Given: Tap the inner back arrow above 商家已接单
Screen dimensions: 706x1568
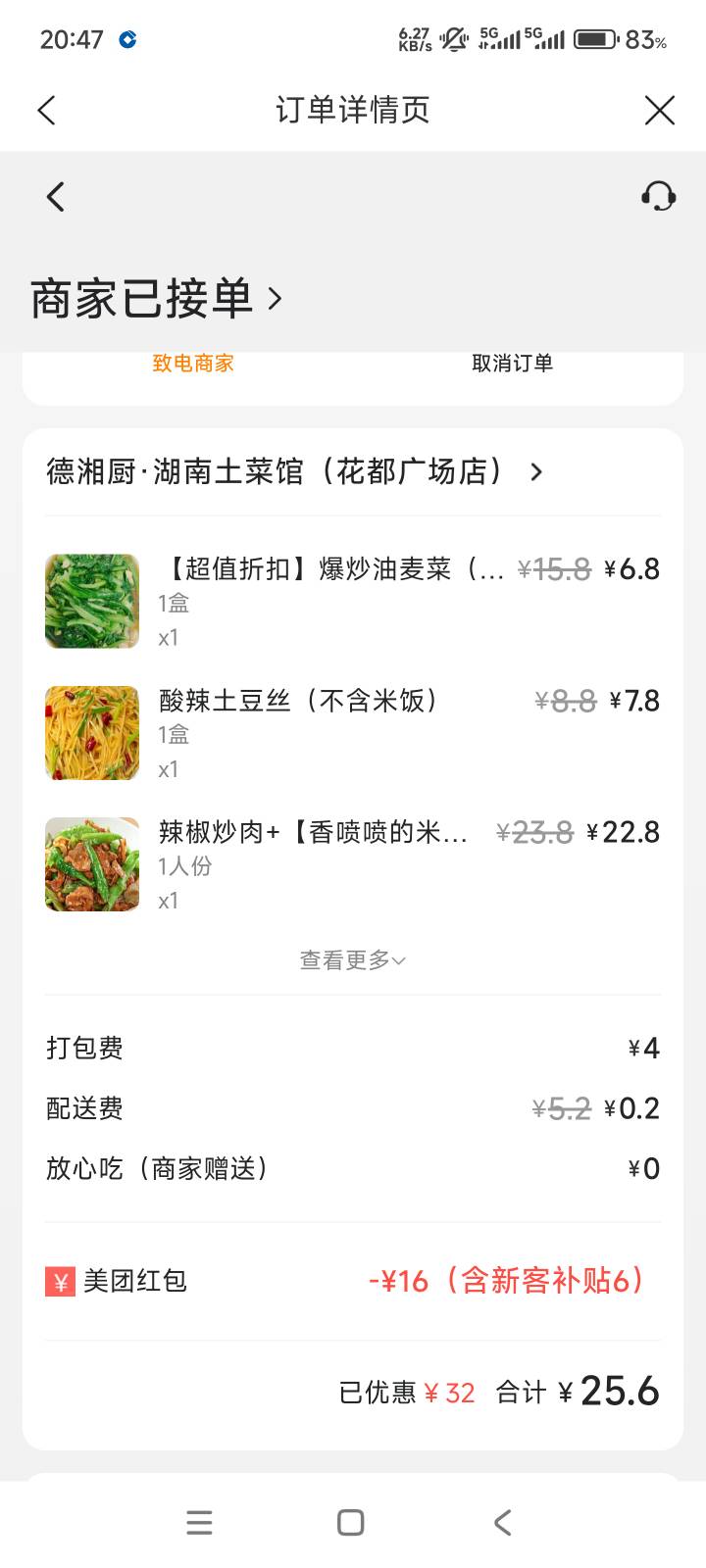Looking at the screenshot, I should (x=56, y=197).
